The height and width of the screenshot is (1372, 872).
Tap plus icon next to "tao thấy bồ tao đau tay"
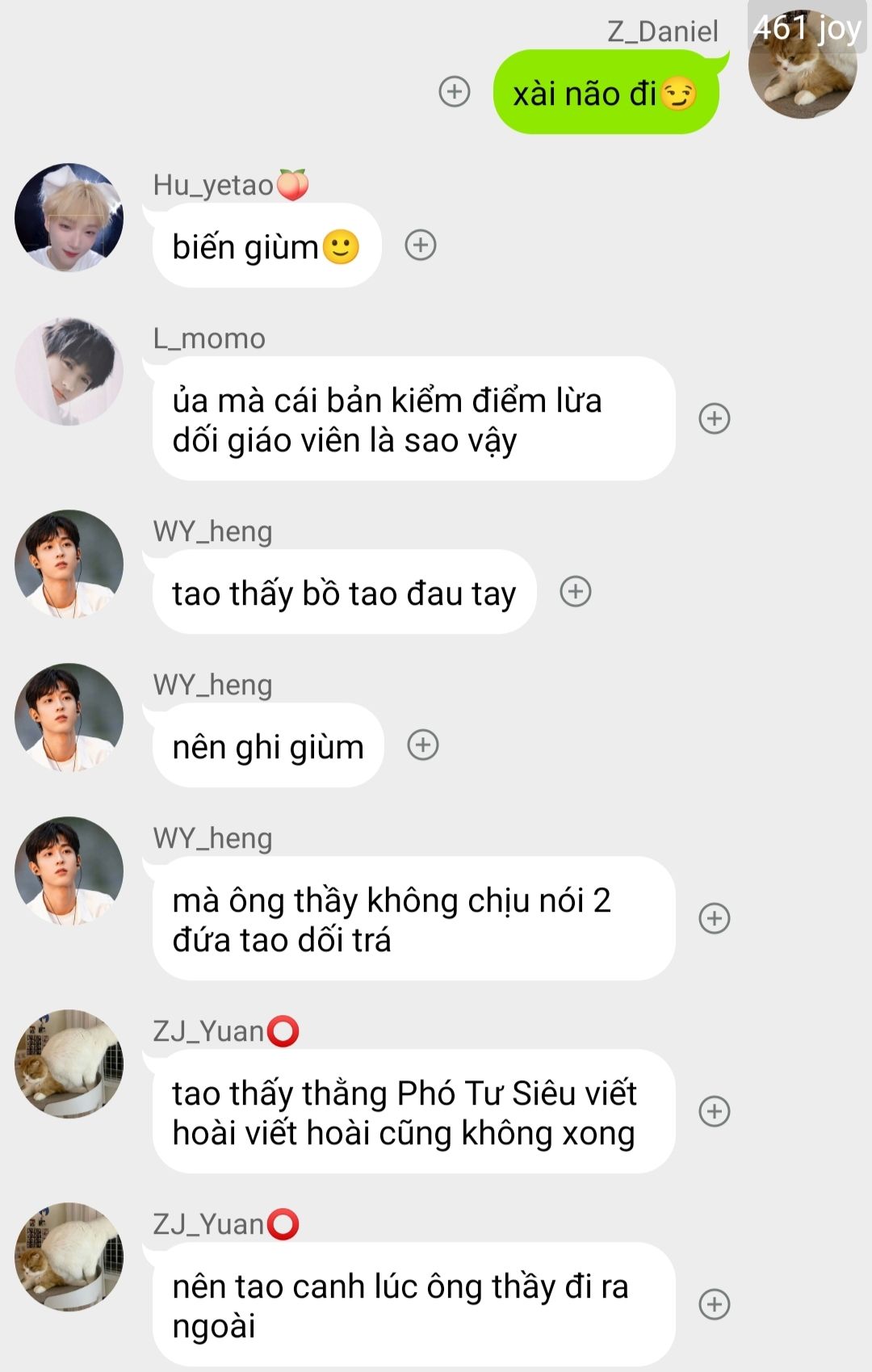click(576, 592)
